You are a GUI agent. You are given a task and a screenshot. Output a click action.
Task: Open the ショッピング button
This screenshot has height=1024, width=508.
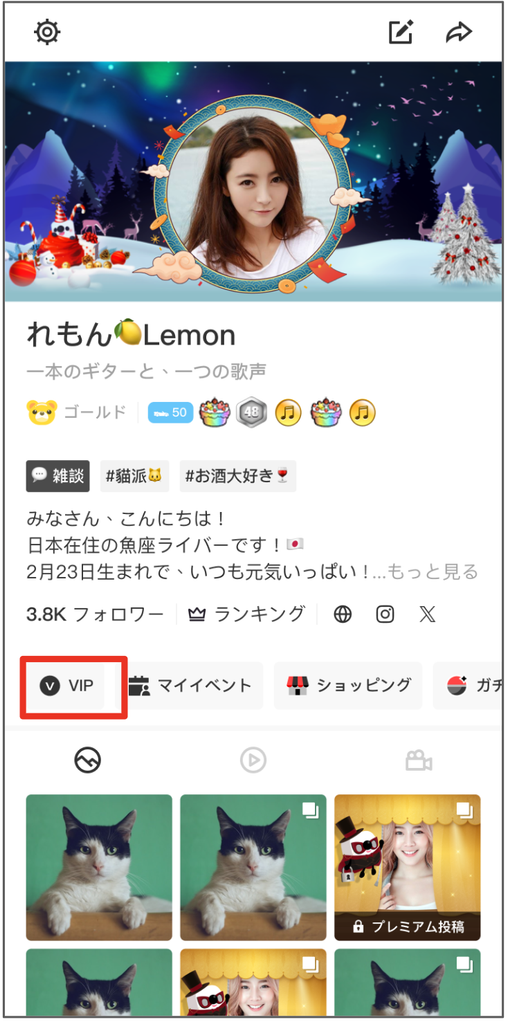[x=348, y=685]
